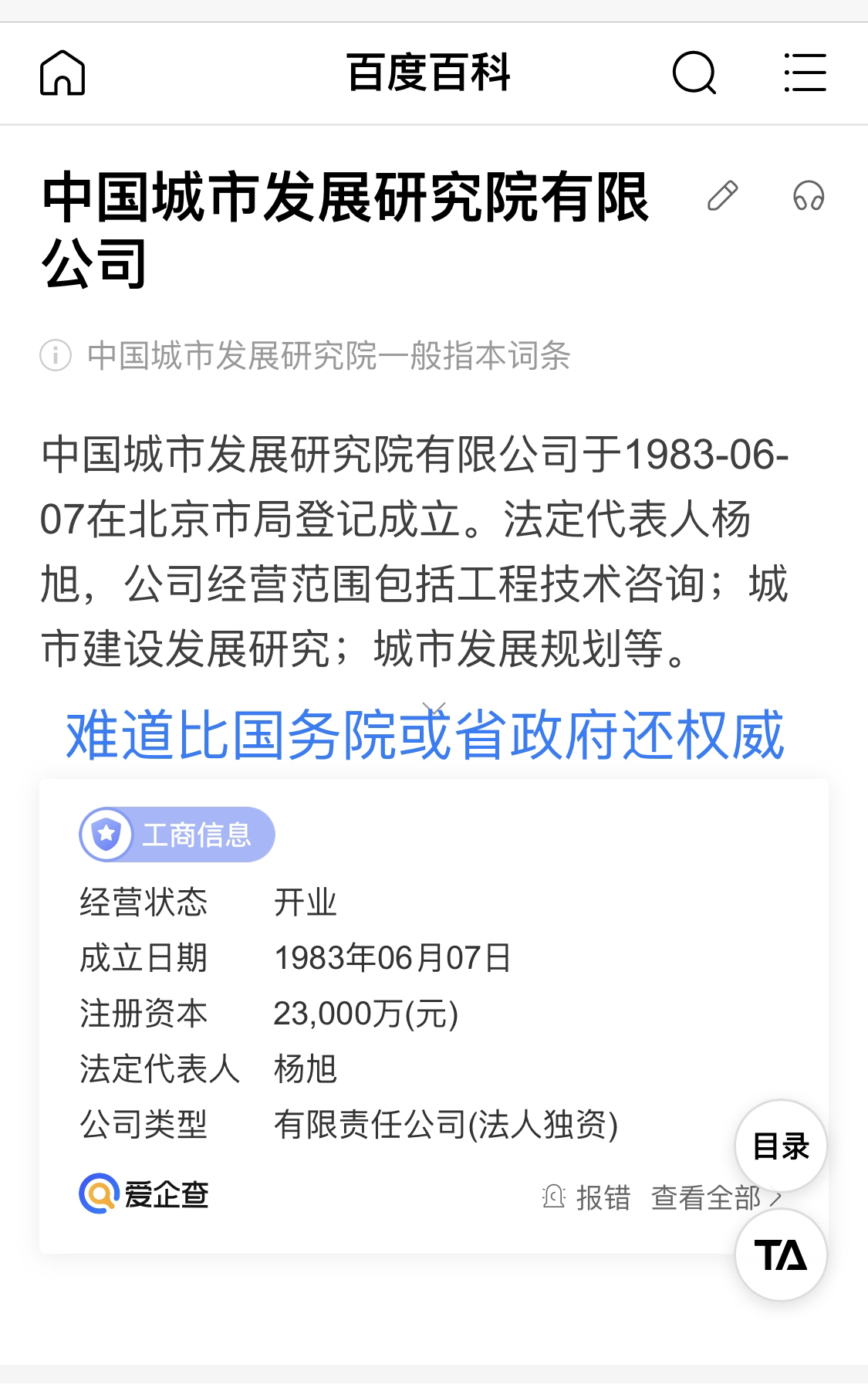Open the search icon
Viewport: 868px width, 1395px height.
(x=694, y=73)
